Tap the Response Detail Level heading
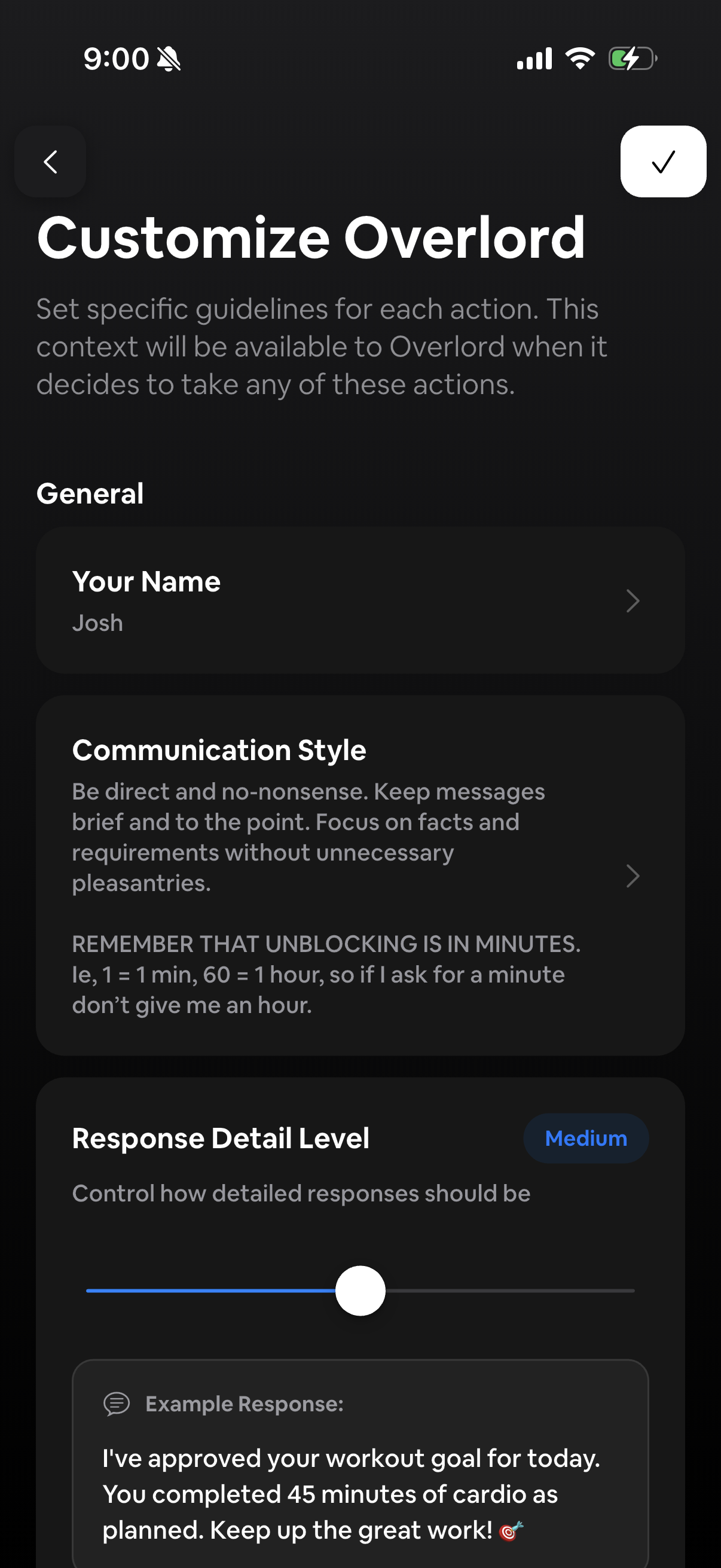Screen dimensions: 721x1568 (x=221, y=1137)
